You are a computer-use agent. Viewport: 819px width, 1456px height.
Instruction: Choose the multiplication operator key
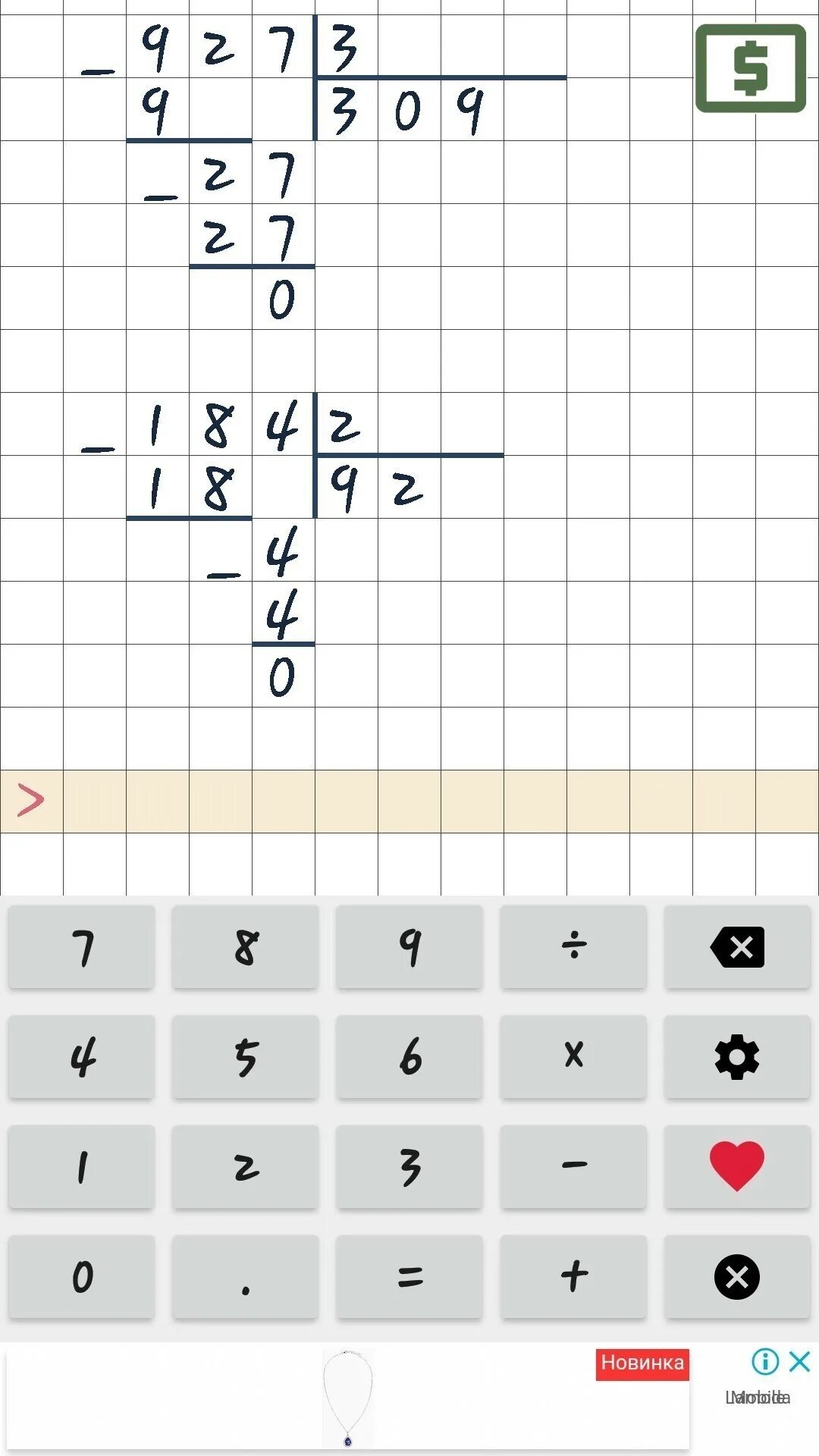coord(573,1056)
